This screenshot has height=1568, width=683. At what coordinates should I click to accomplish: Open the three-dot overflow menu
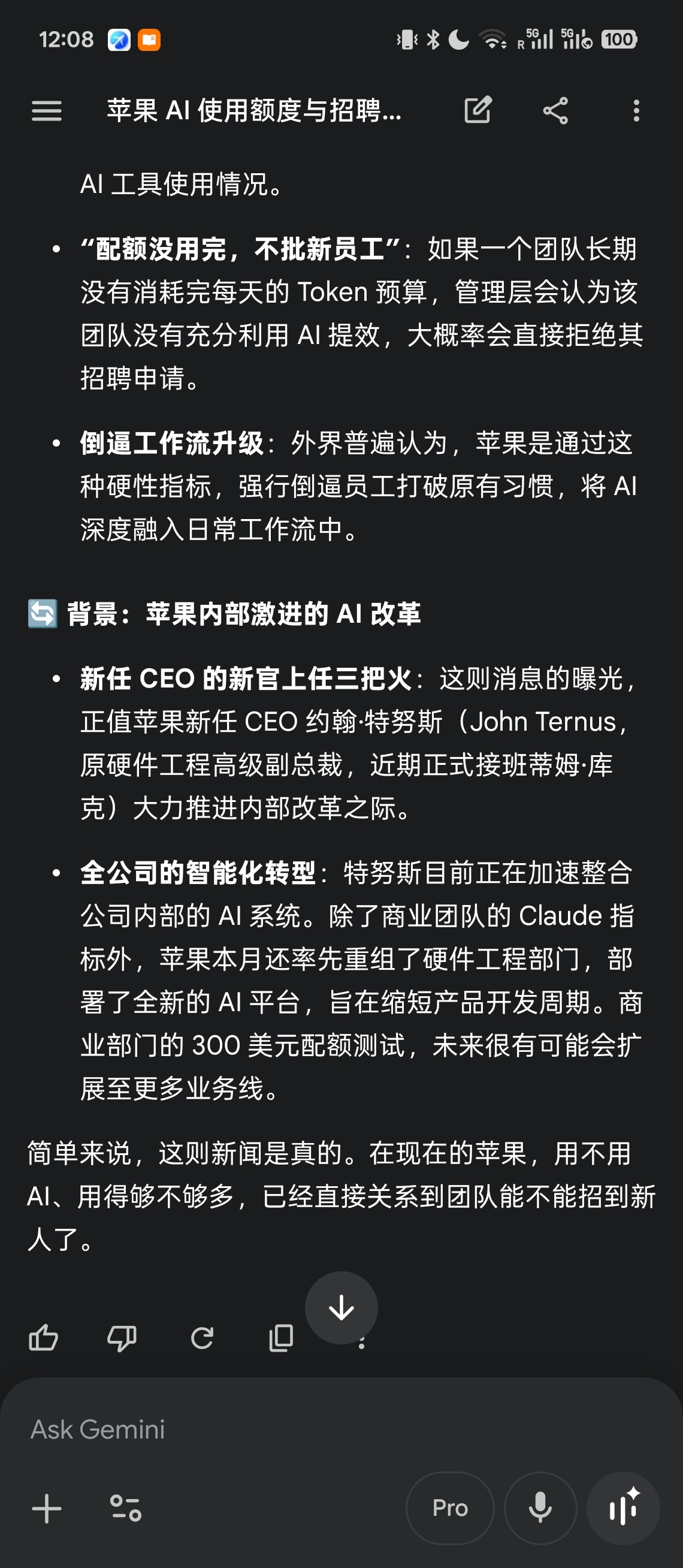click(636, 111)
